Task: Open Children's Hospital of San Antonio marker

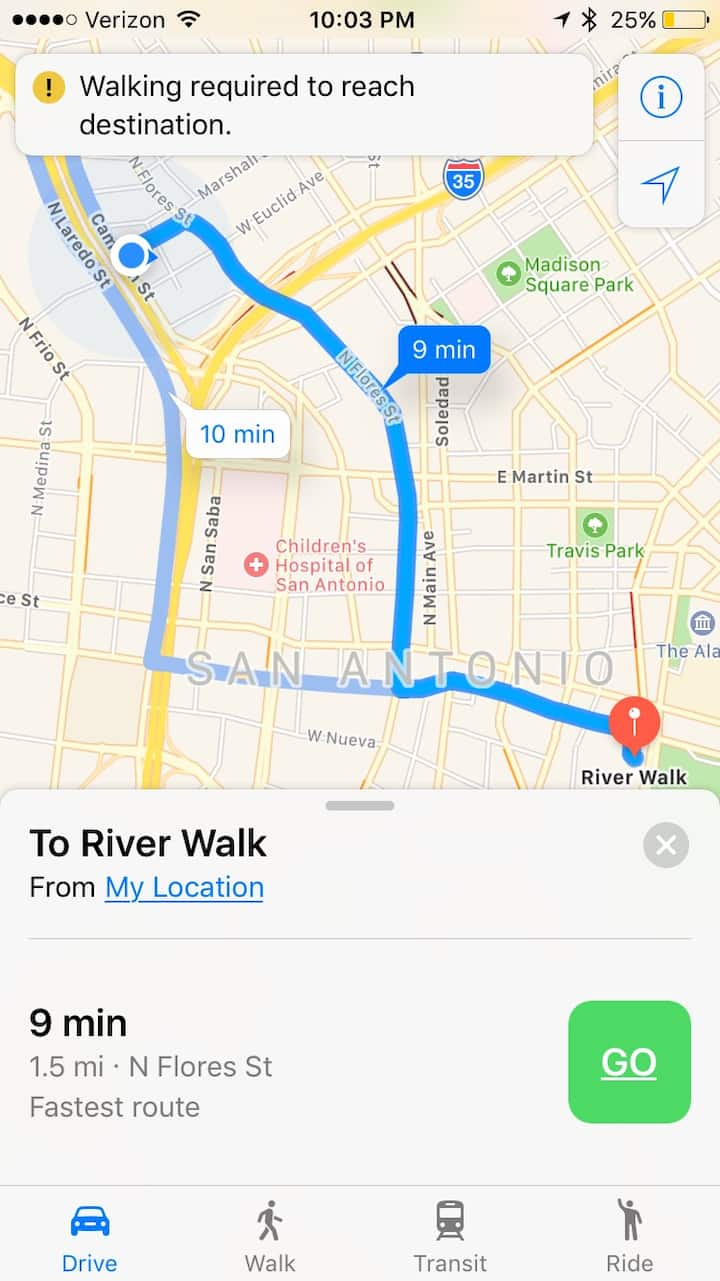Action: [257, 565]
